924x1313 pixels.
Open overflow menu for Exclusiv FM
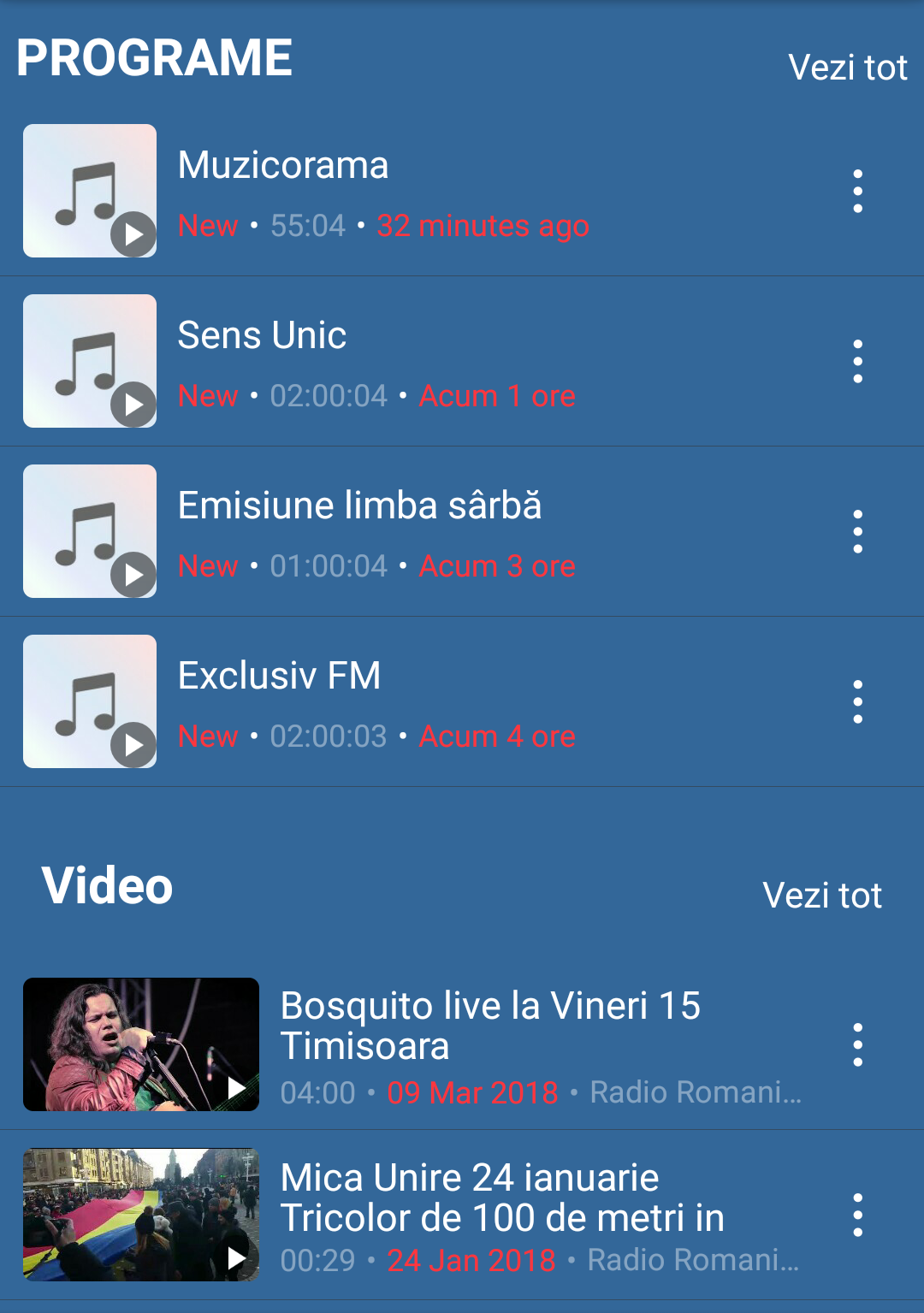point(857,701)
